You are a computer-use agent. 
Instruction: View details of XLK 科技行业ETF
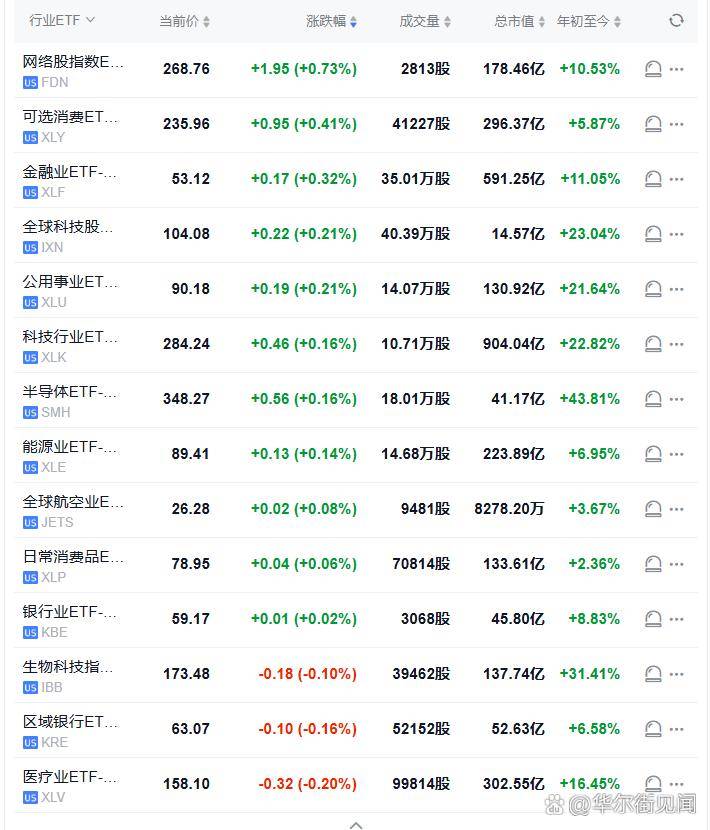click(70, 345)
